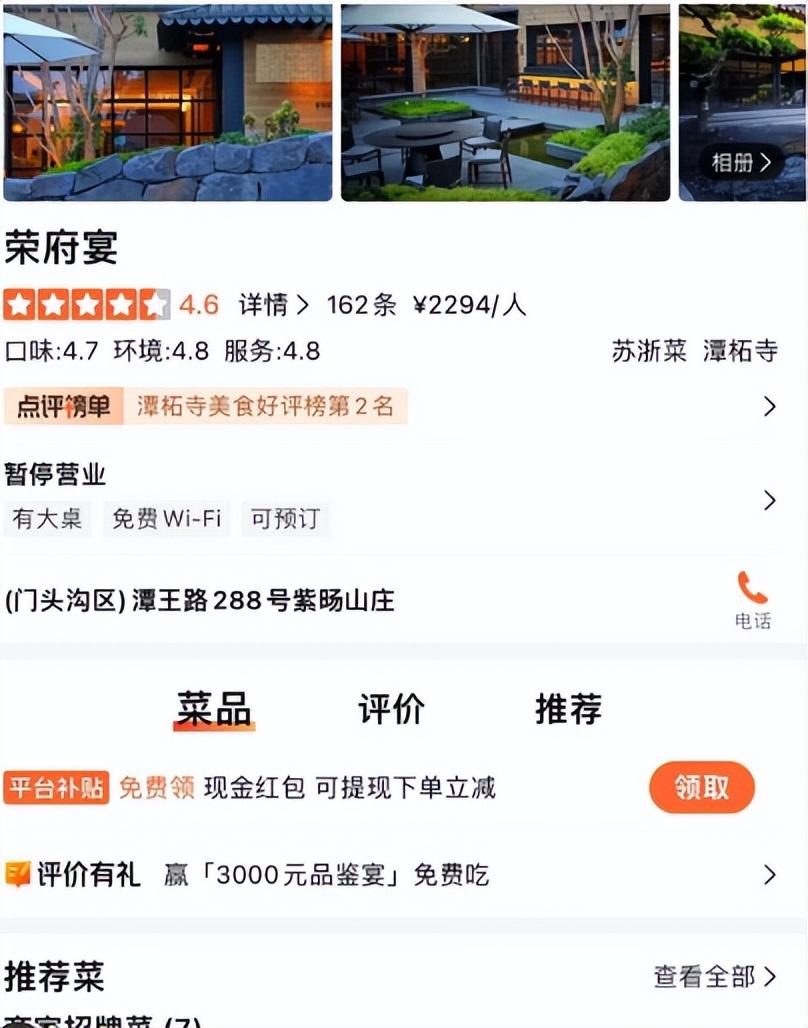Open the 相册 photo album
Viewport: 808px width, 1028px height.
coord(741,163)
